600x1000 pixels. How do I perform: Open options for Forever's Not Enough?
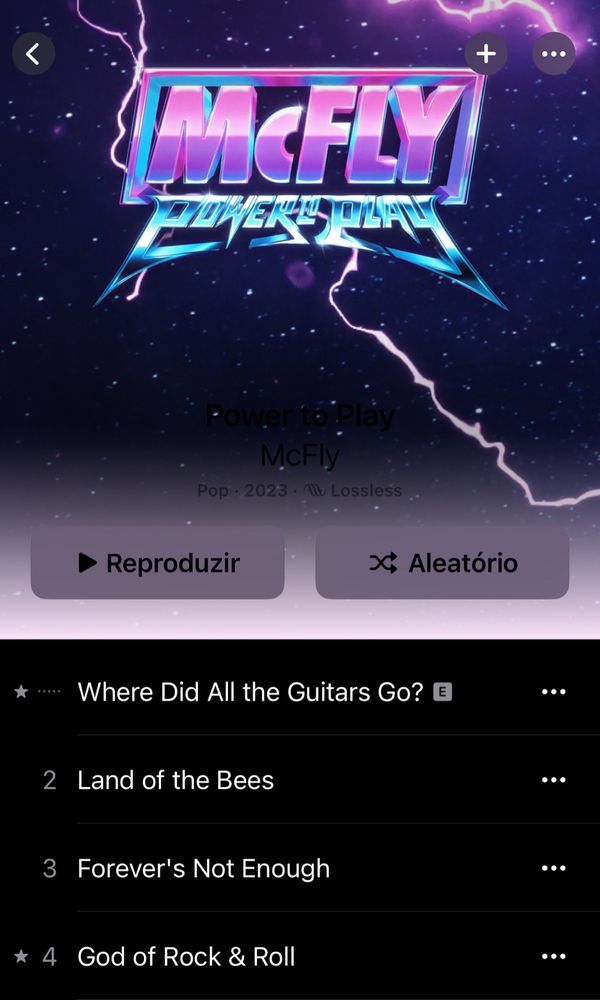tap(553, 868)
